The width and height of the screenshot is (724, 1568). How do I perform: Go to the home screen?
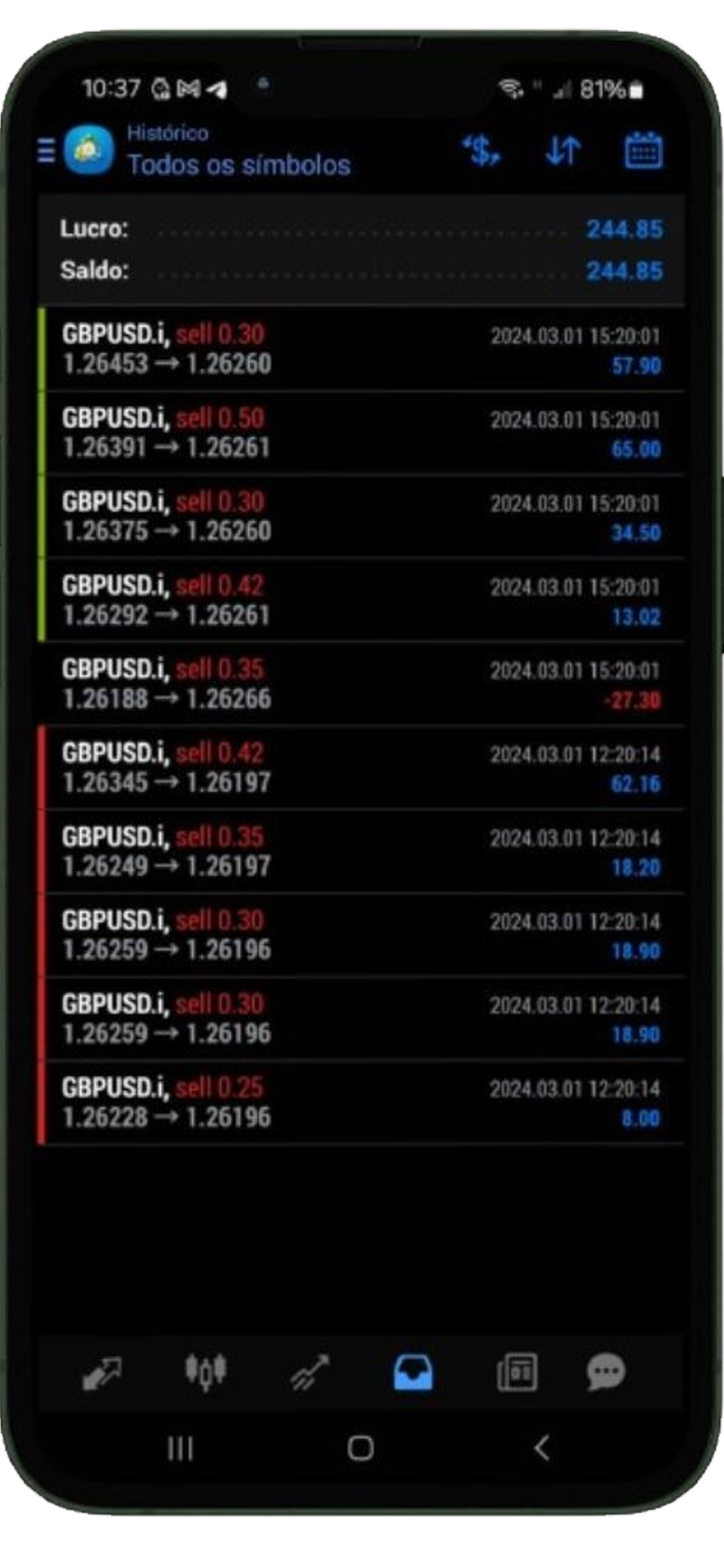360,1448
